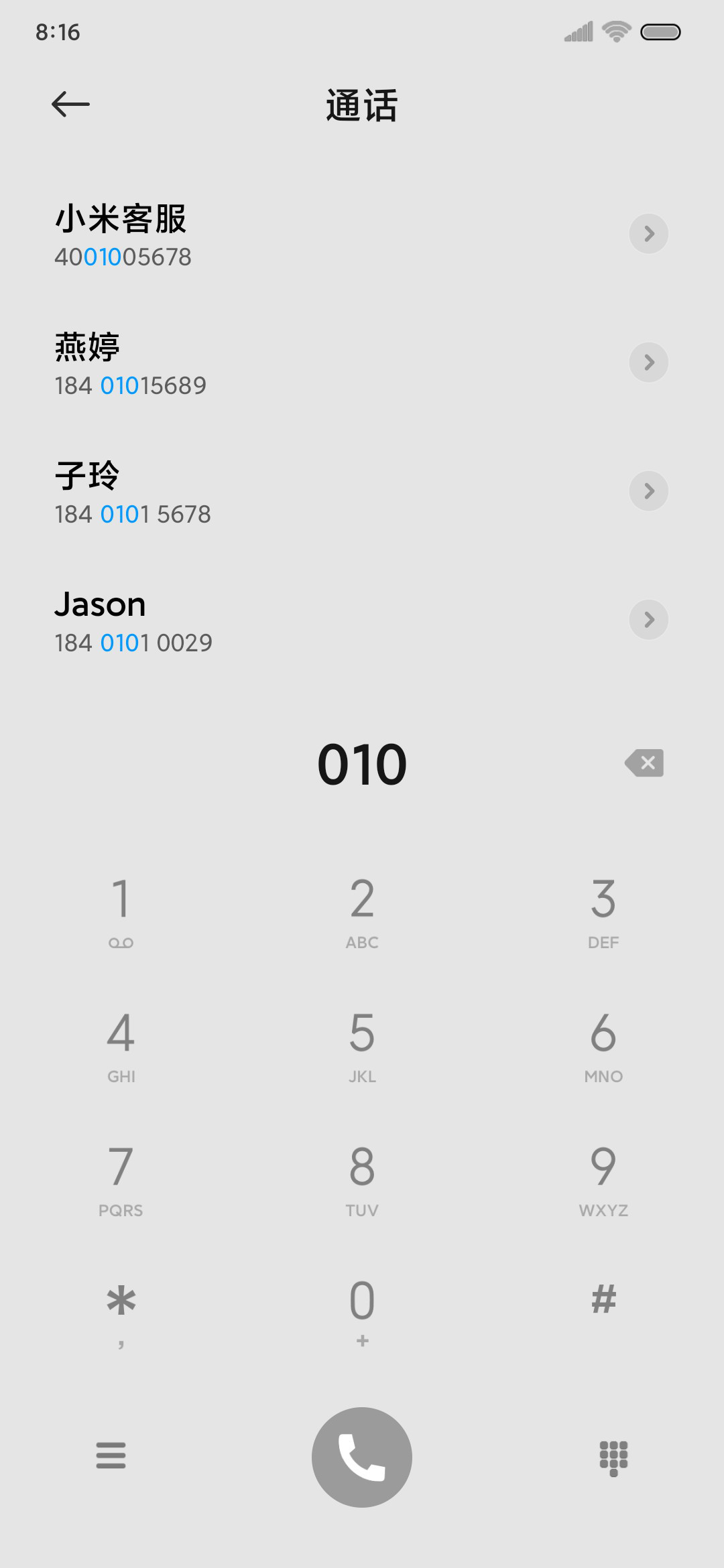Enter the star symbol key
This screenshot has width=724, height=1568.
point(121,1313)
